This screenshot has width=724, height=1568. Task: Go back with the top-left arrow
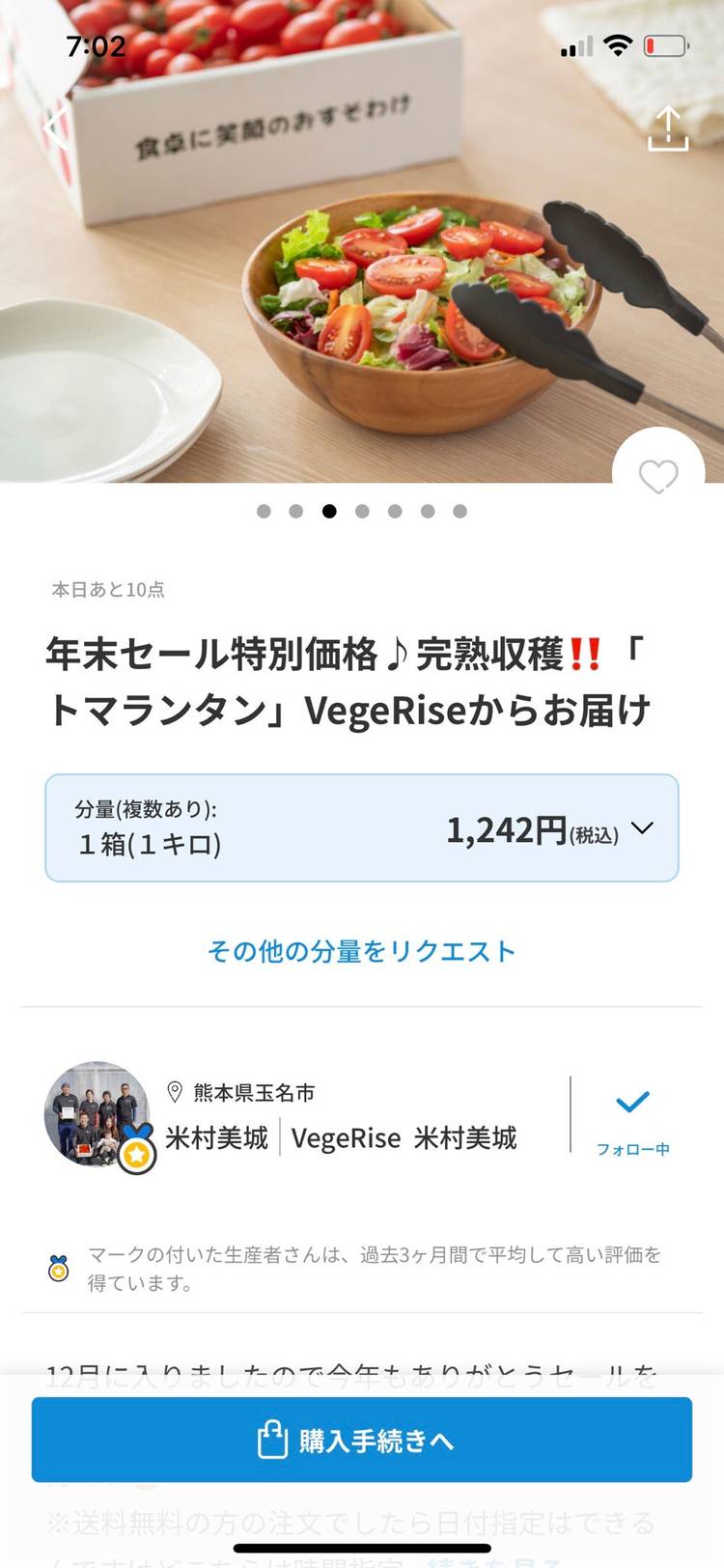(x=56, y=126)
